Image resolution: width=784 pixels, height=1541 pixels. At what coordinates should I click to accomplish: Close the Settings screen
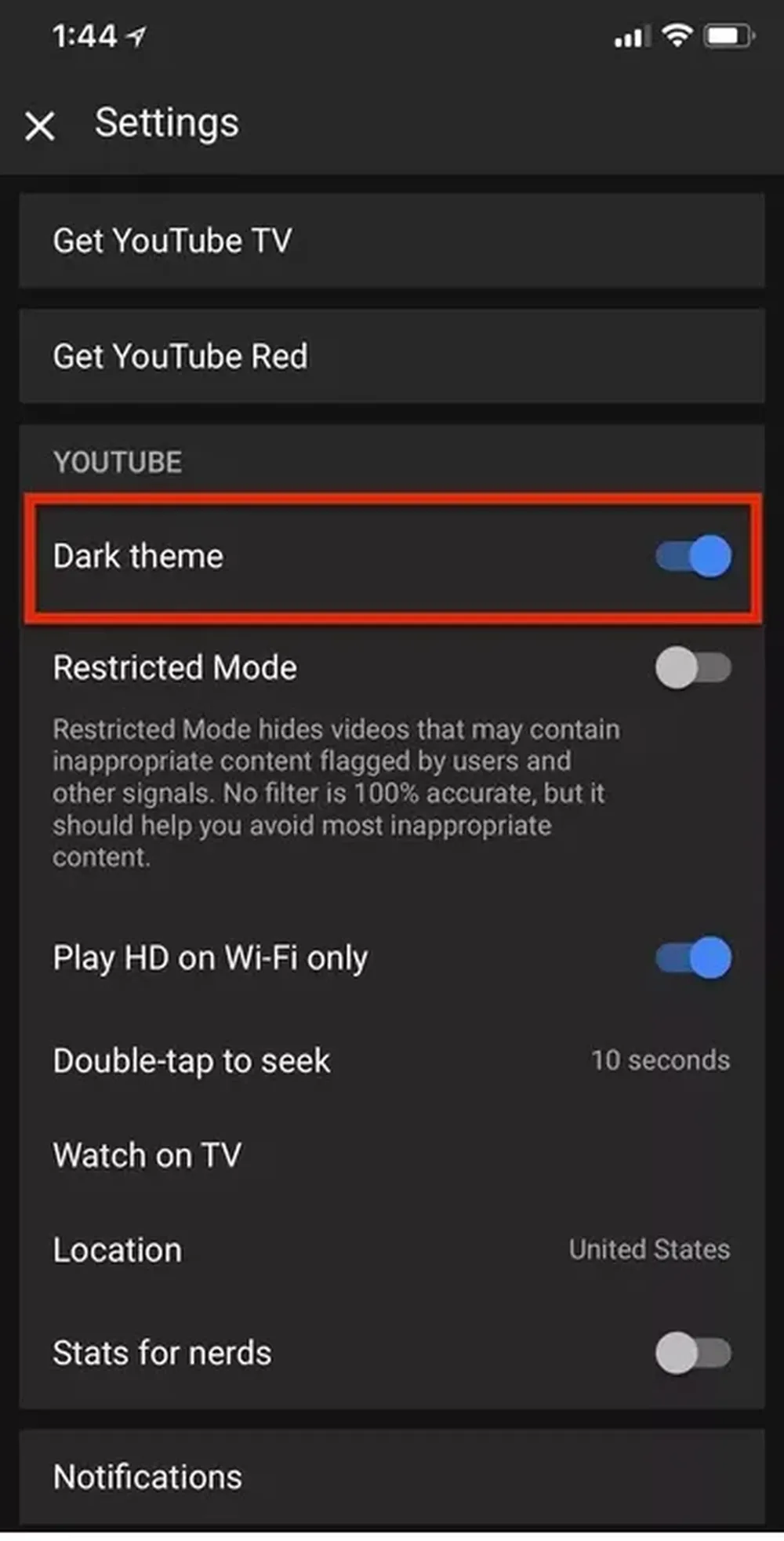39,125
